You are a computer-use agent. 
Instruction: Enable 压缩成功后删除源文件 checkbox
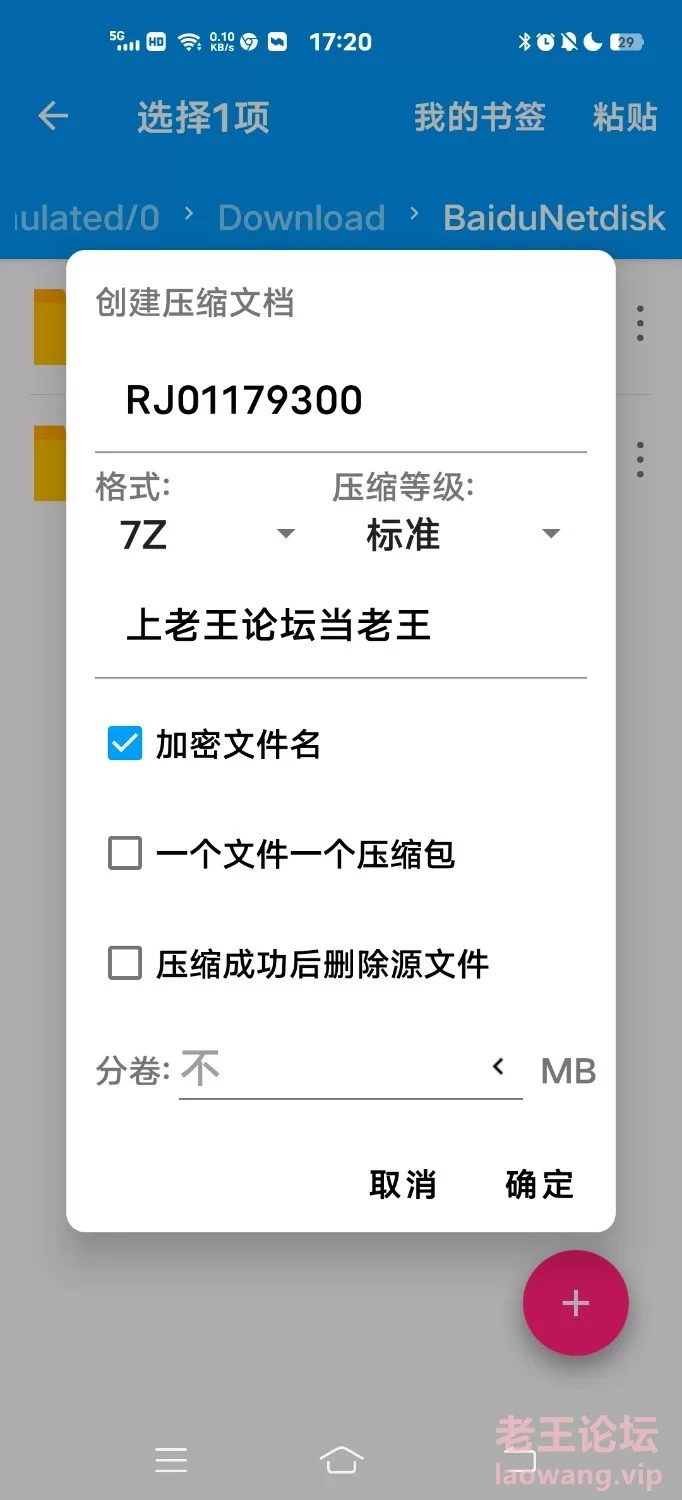click(x=125, y=964)
